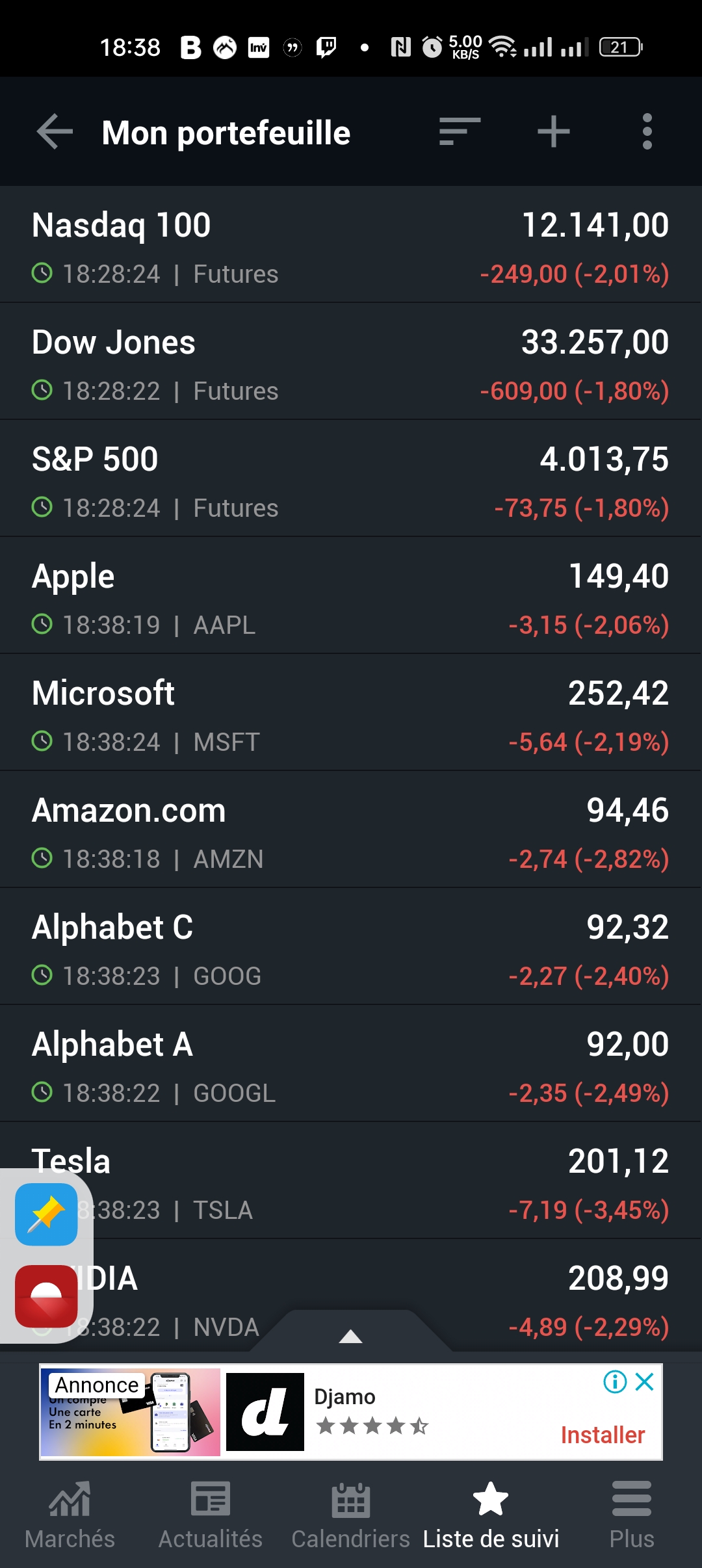Screen dimensions: 702x1568
Task: Go back from Mon portefeuille
Action: click(55, 132)
